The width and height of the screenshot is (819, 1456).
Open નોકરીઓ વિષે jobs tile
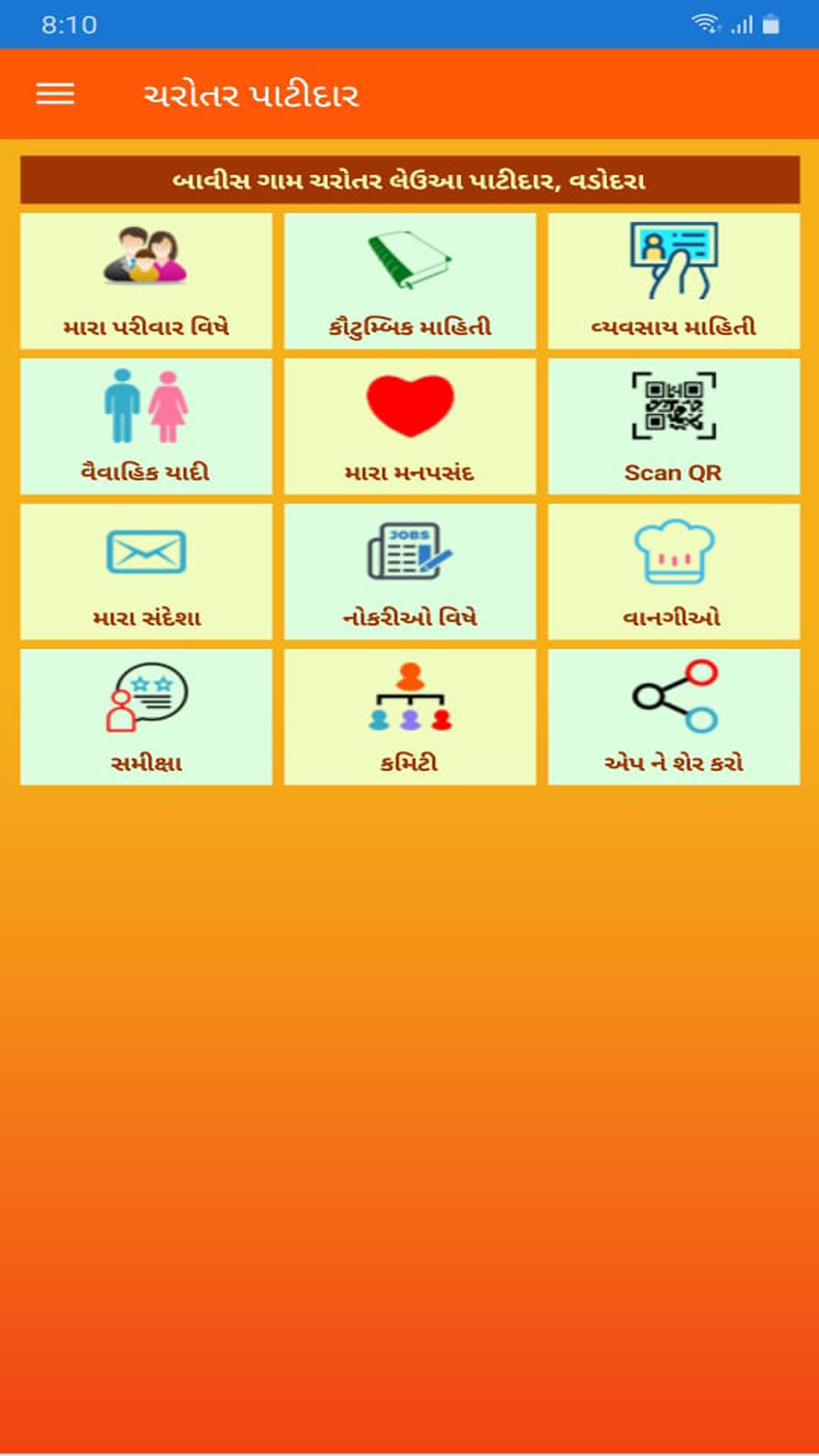(409, 571)
